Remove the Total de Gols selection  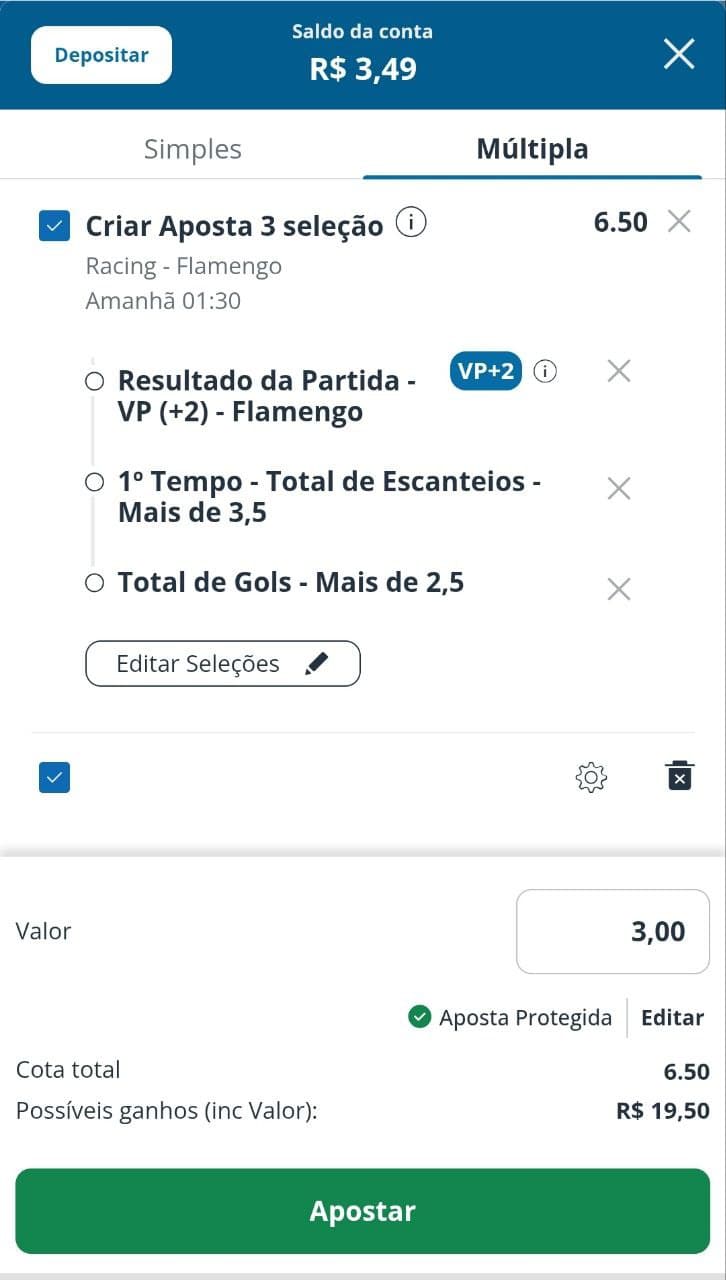tap(618, 589)
